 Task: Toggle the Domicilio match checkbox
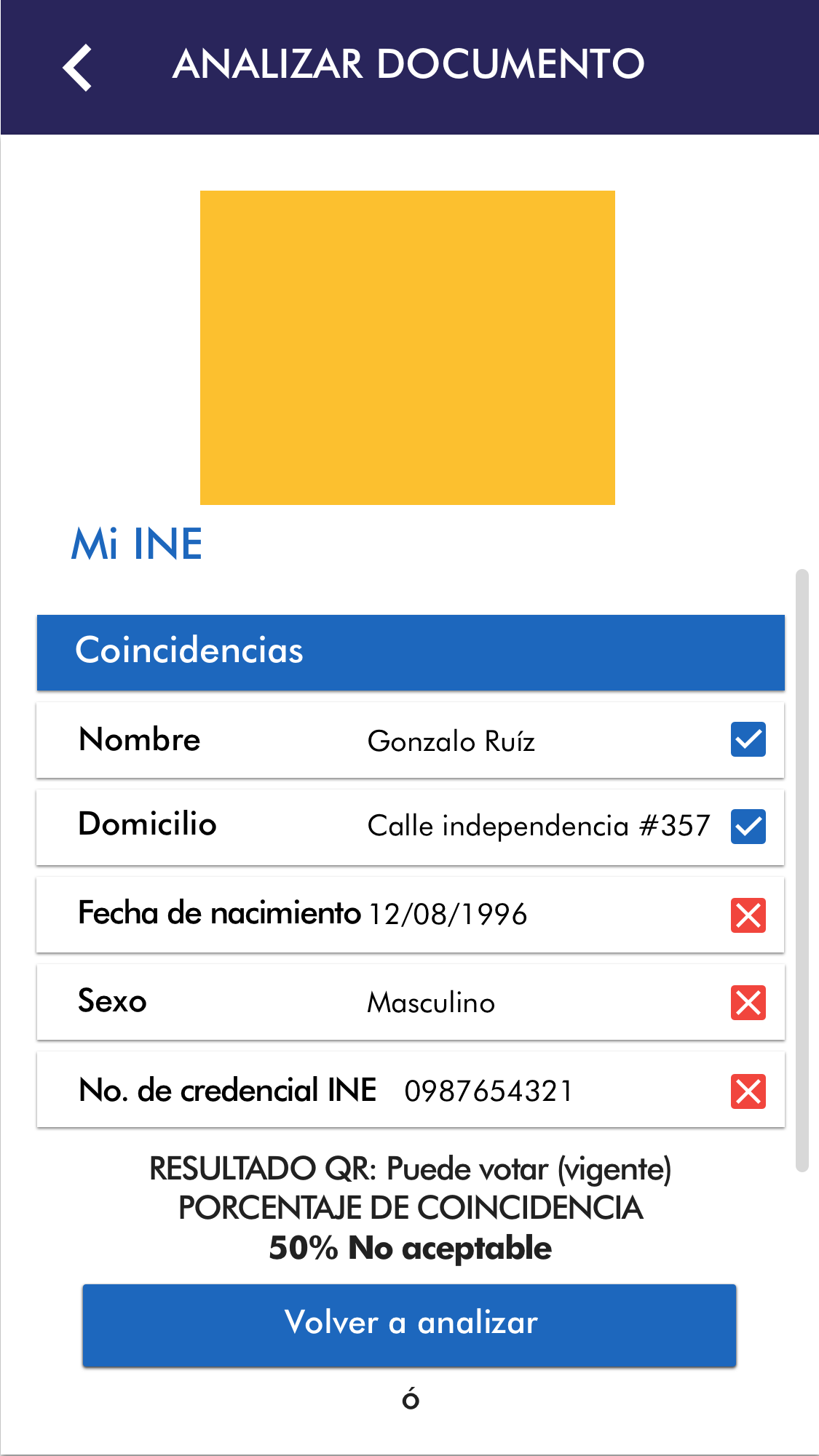click(x=748, y=827)
